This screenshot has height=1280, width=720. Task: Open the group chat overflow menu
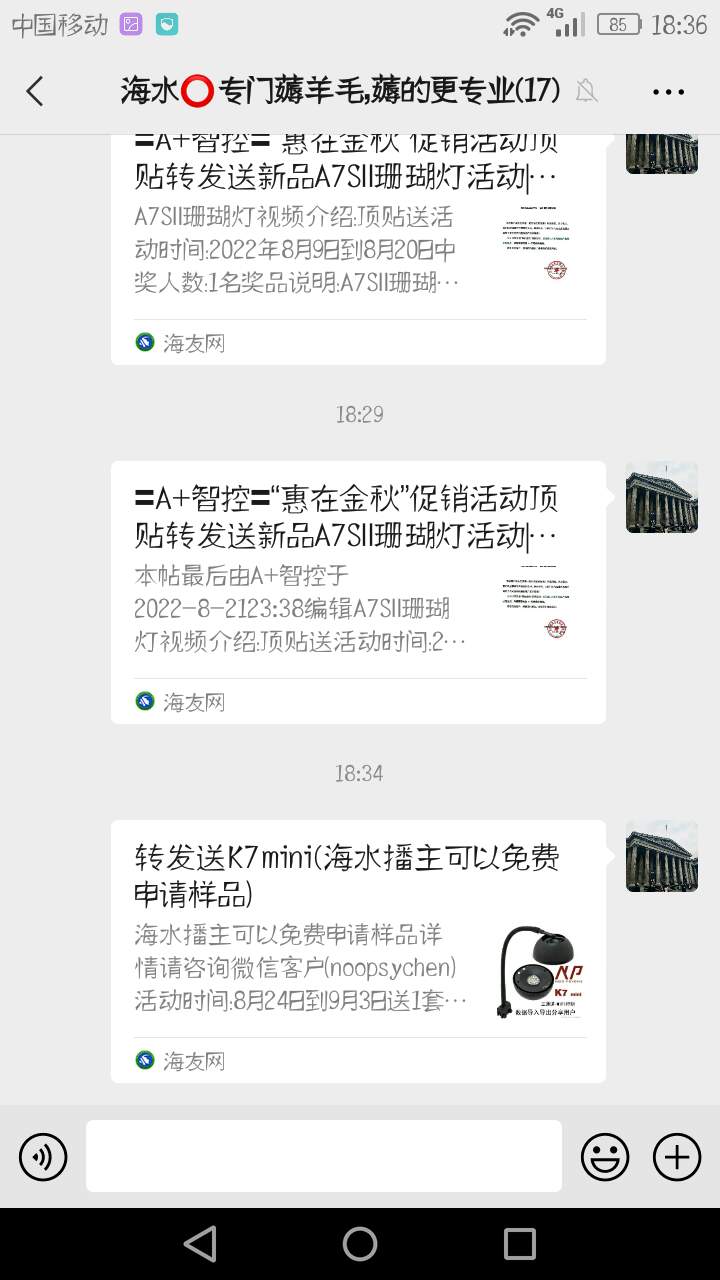coord(668,92)
